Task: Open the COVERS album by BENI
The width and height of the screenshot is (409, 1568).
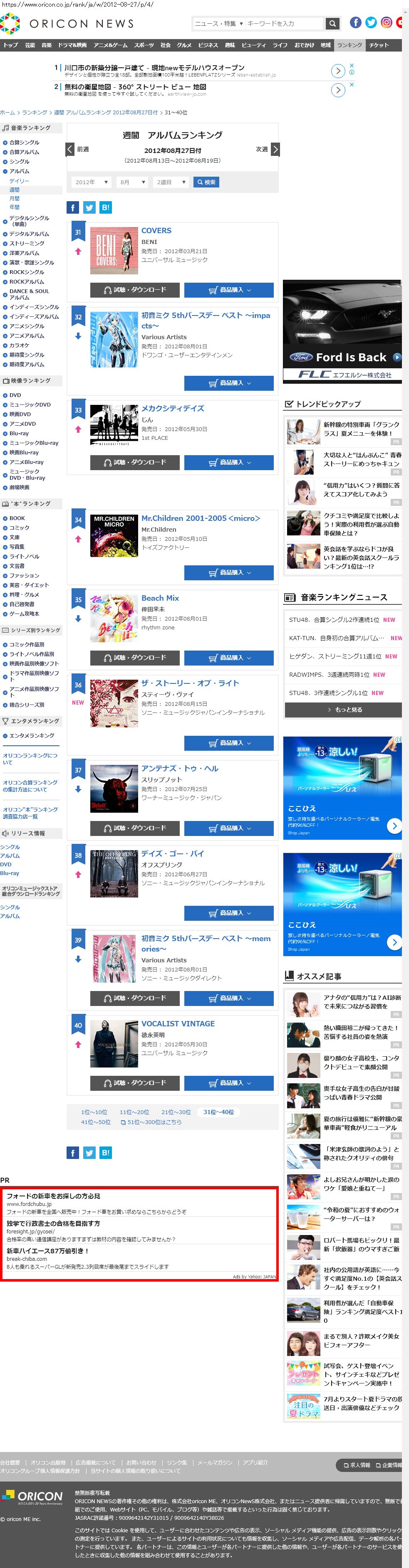Action: (156, 231)
